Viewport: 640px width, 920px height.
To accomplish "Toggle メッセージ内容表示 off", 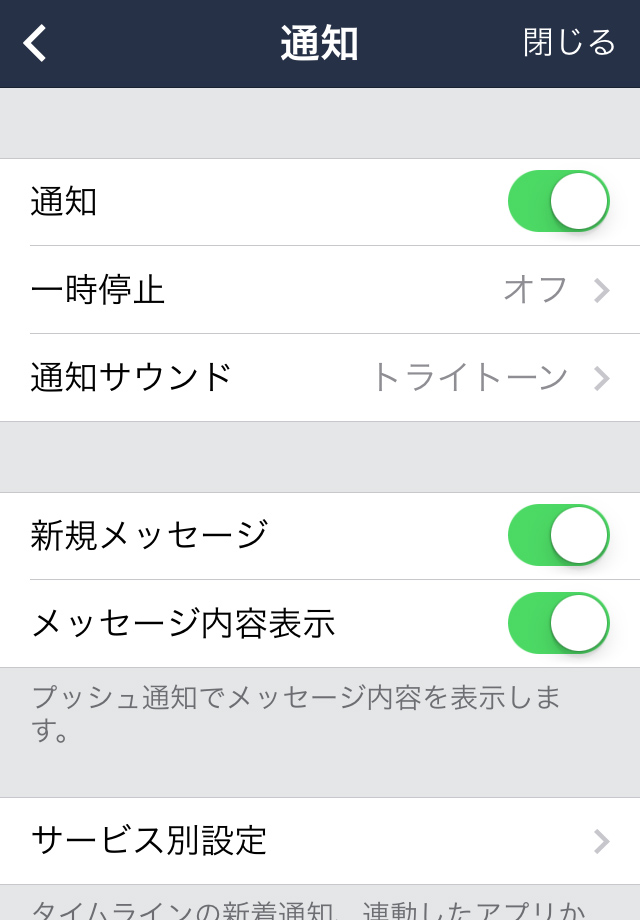I will [558, 623].
